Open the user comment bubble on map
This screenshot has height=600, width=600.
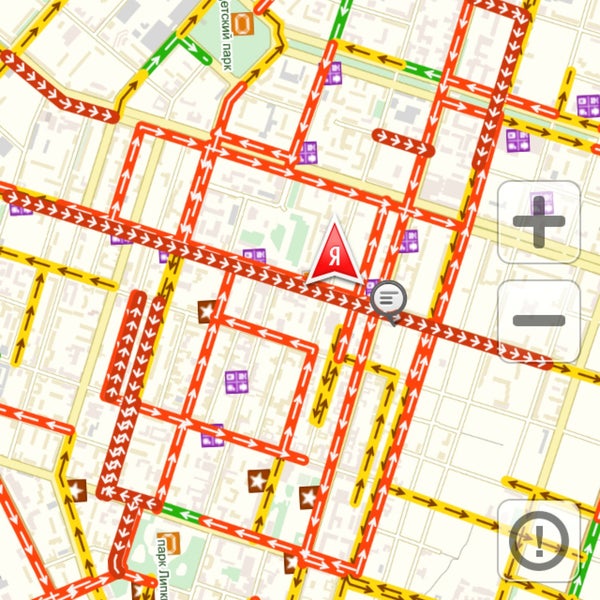(x=389, y=297)
